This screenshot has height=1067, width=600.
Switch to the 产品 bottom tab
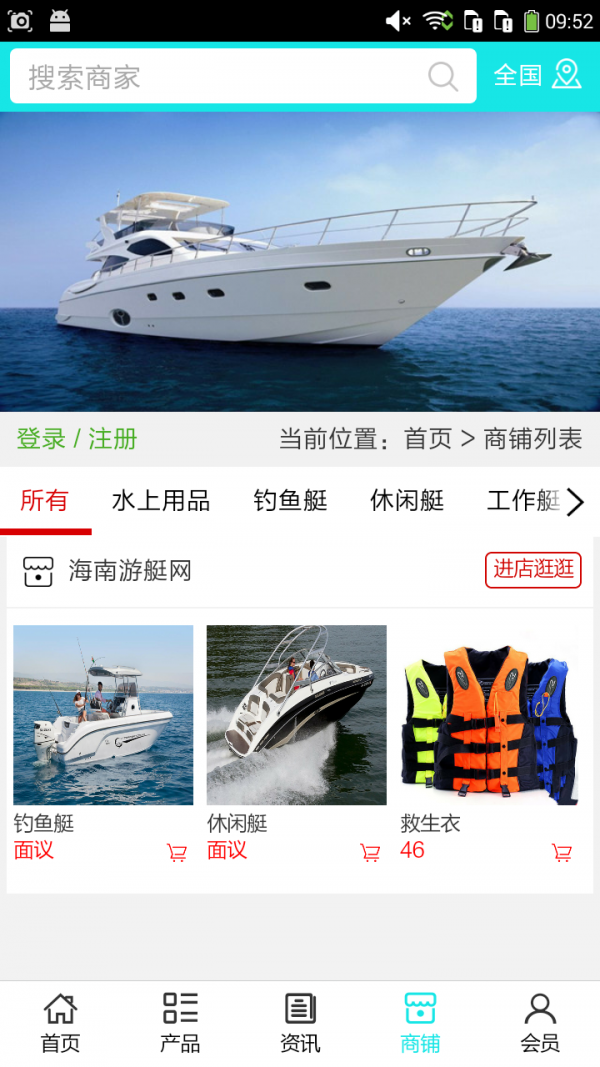point(180,1023)
